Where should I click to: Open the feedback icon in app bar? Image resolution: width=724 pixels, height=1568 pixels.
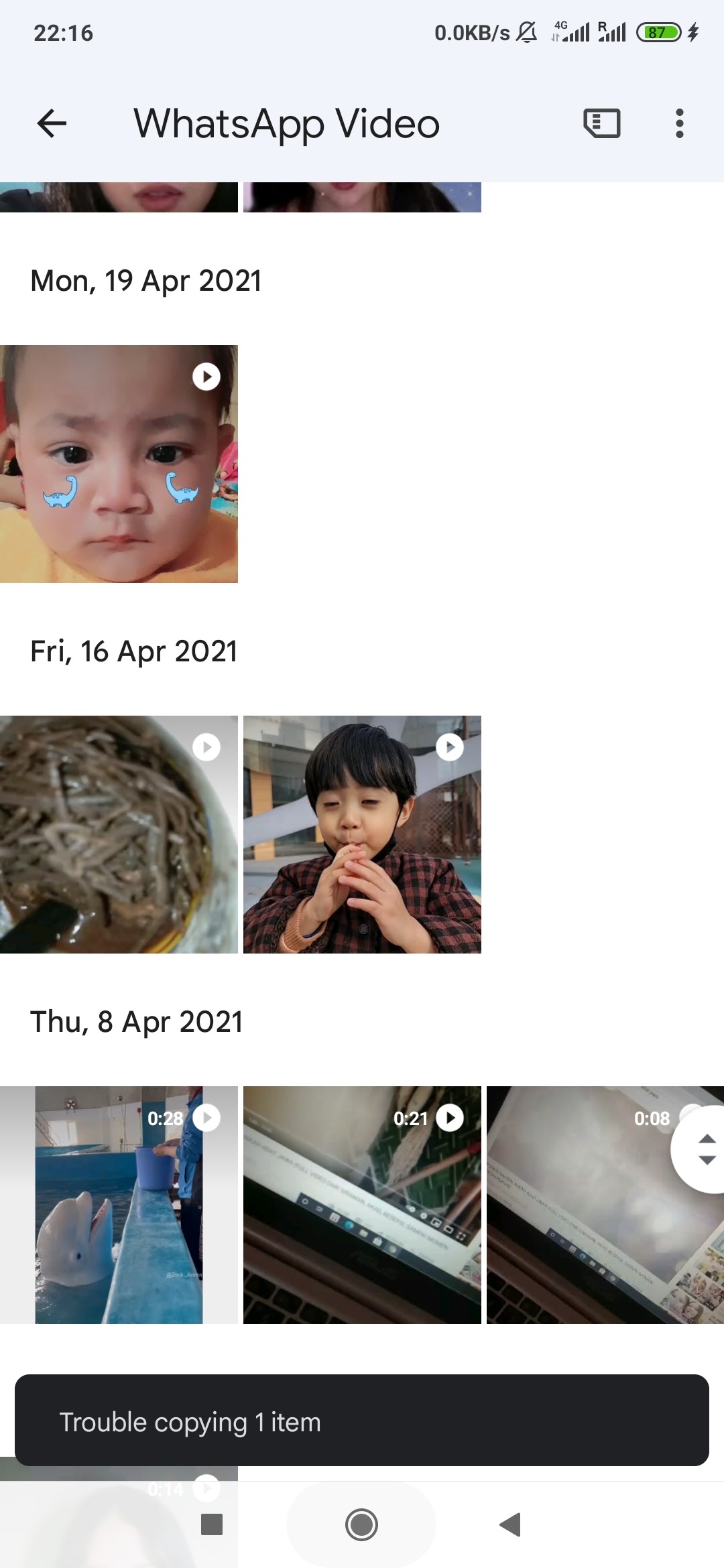point(601,124)
